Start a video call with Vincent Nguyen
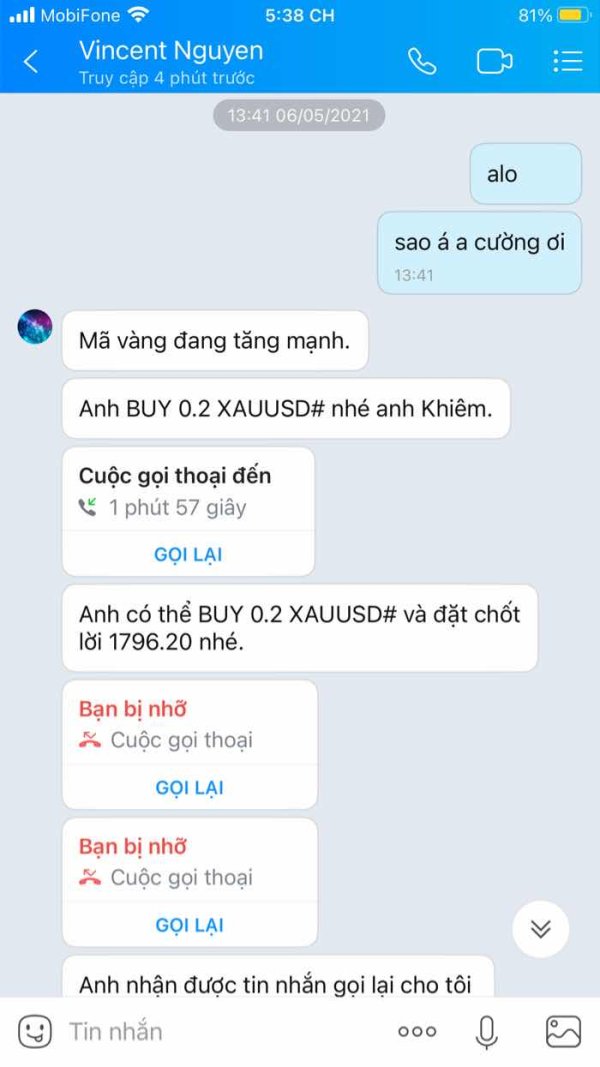The height and width of the screenshot is (1067, 600). (494, 62)
